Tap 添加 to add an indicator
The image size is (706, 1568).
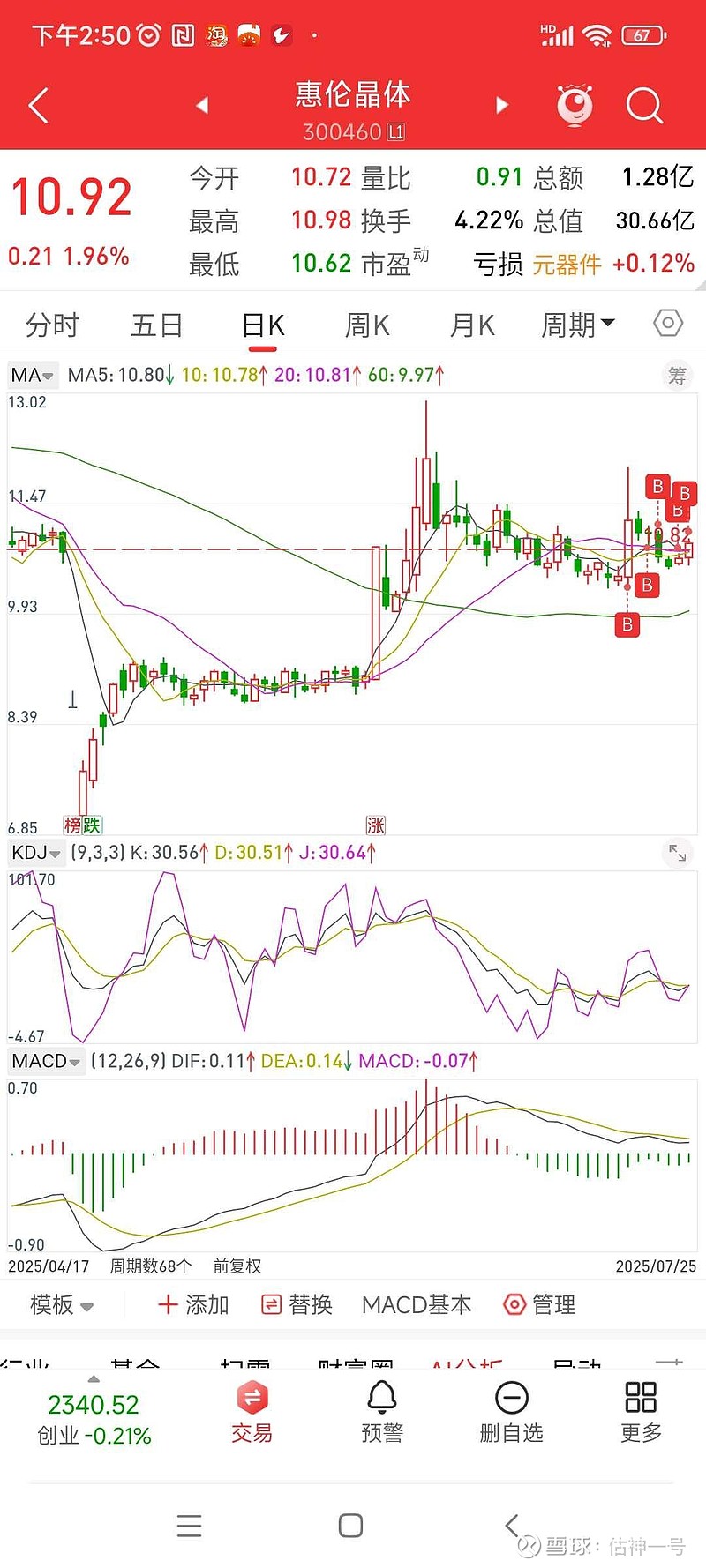(193, 1304)
